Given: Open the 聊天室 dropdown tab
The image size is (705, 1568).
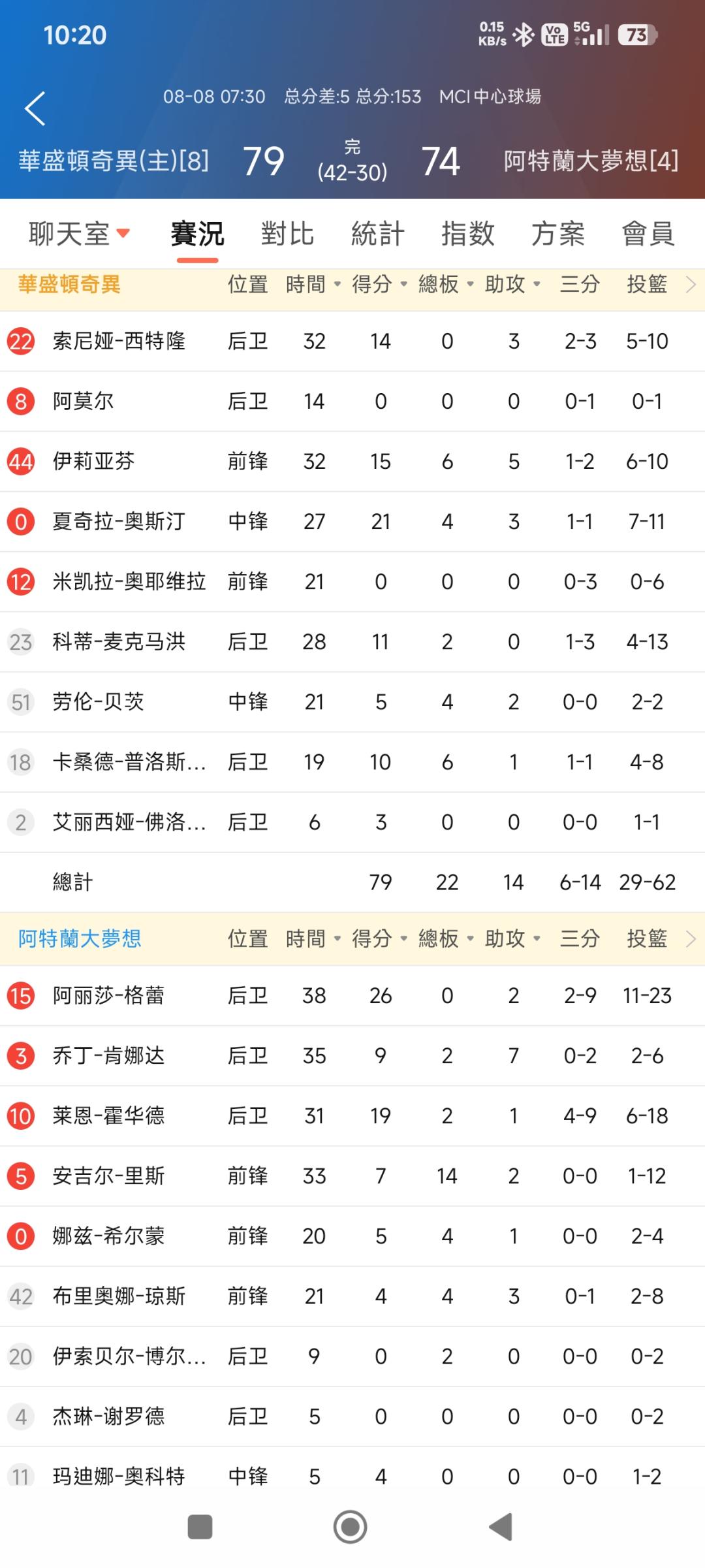Looking at the screenshot, I should tap(79, 234).
